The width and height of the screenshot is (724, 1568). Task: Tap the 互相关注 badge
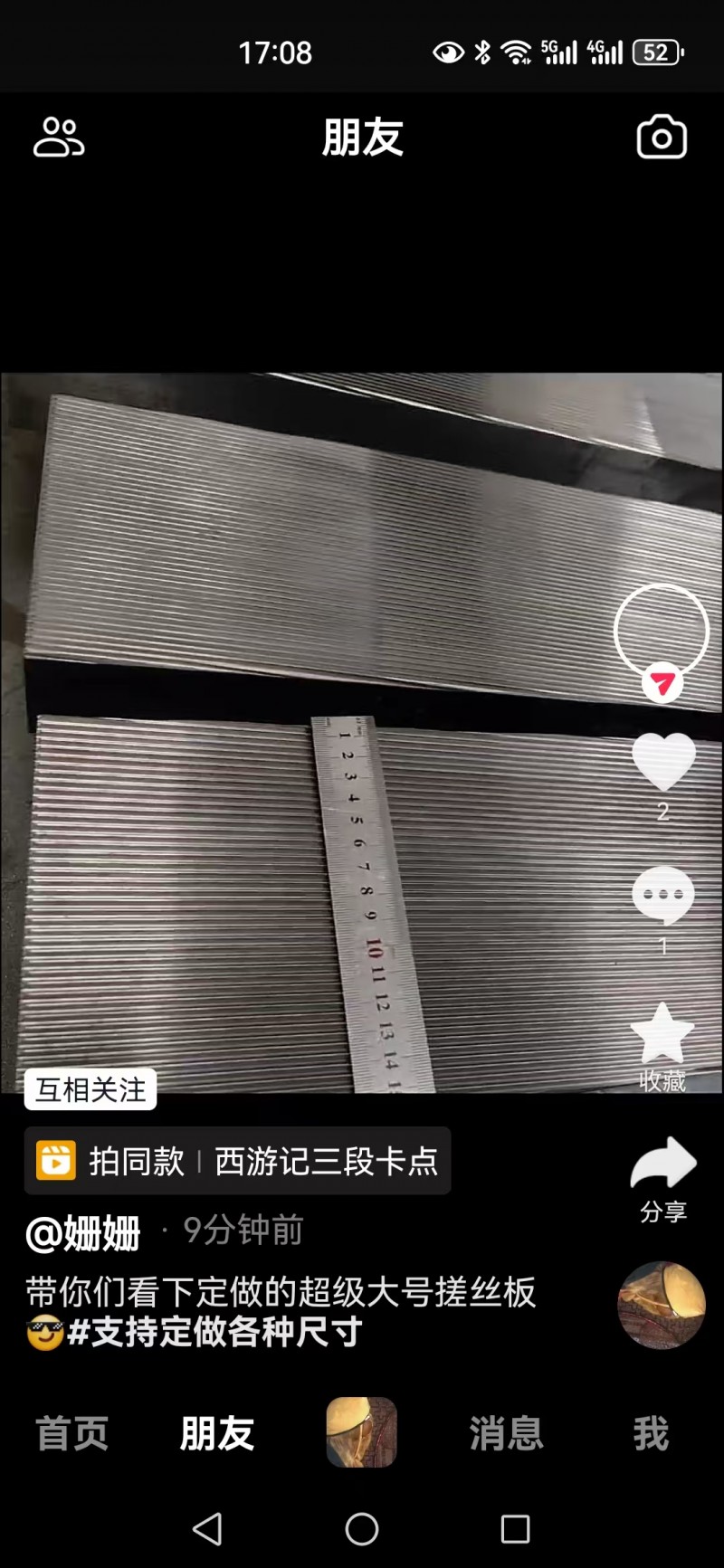tap(90, 1089)
